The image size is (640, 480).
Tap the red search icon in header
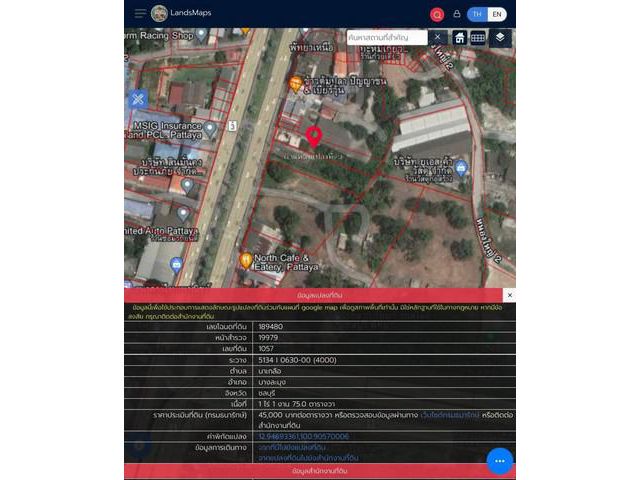tap(437, 14)
